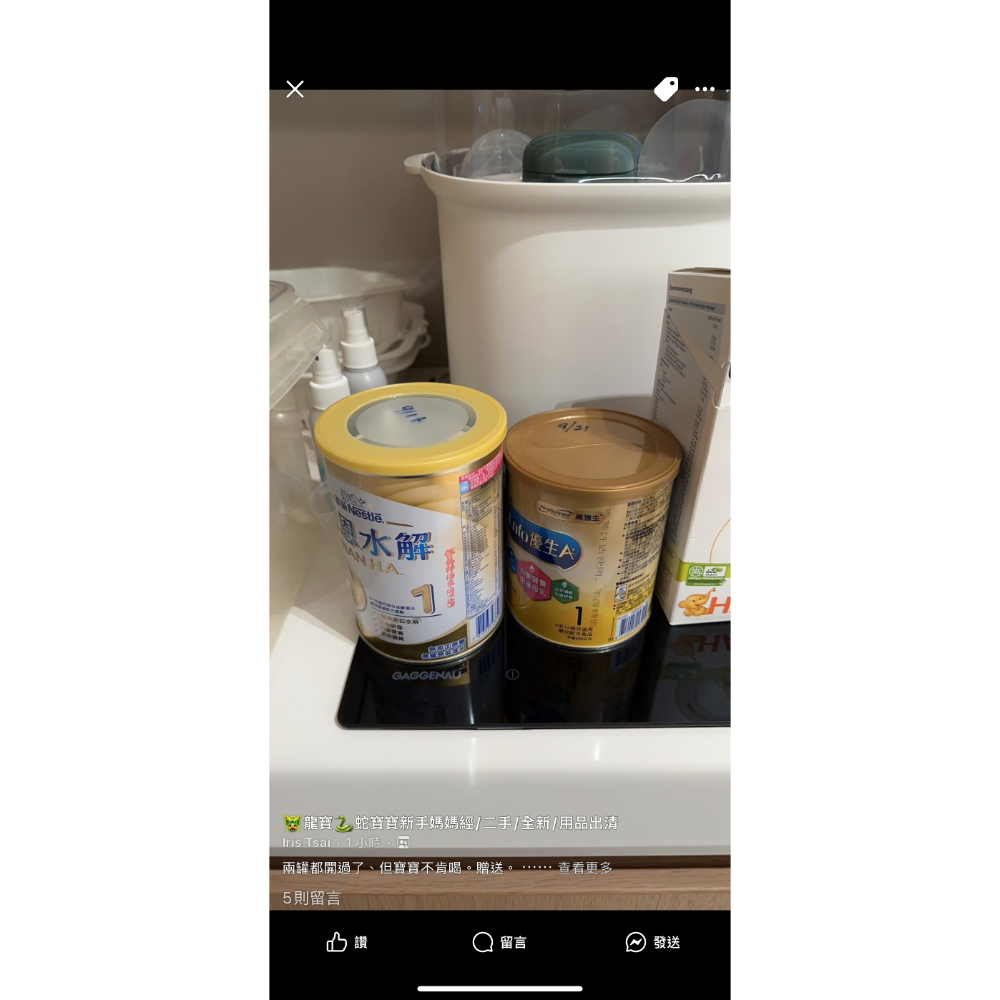Screen dimensions: 1000x1000
Task: Send this post via 發送
Action: tap(653, 942)
